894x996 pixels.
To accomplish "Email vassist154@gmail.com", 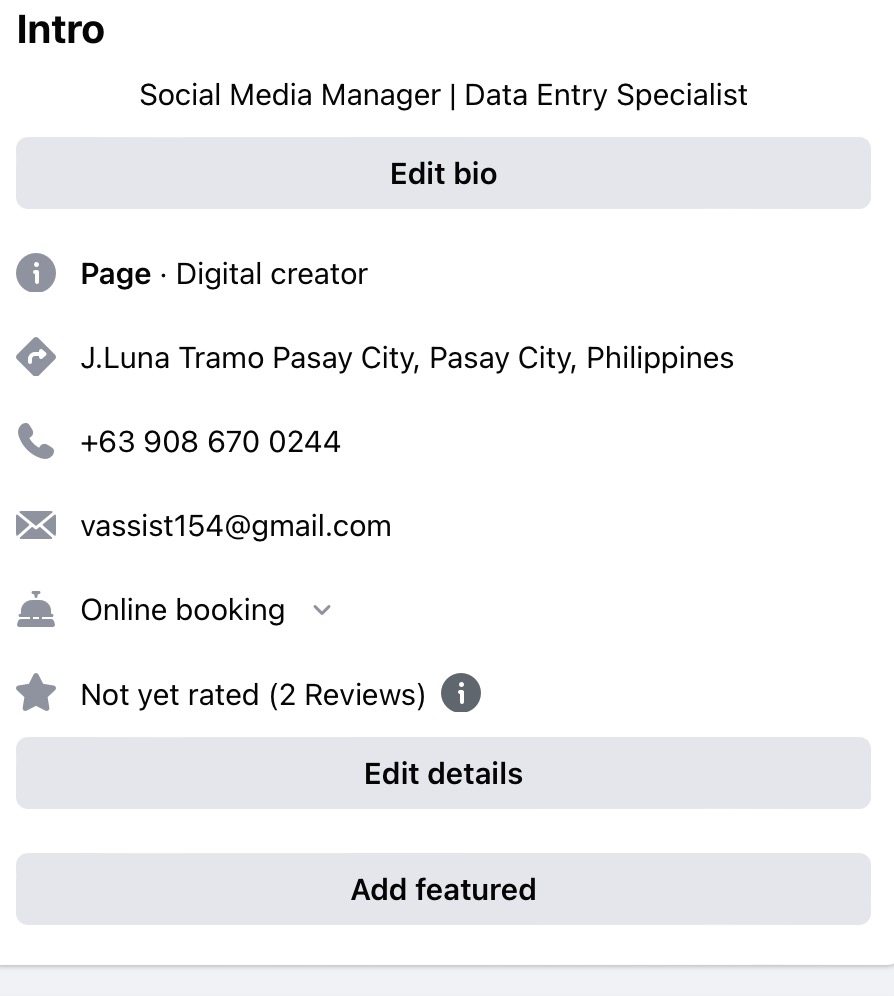I will [236, 526].
